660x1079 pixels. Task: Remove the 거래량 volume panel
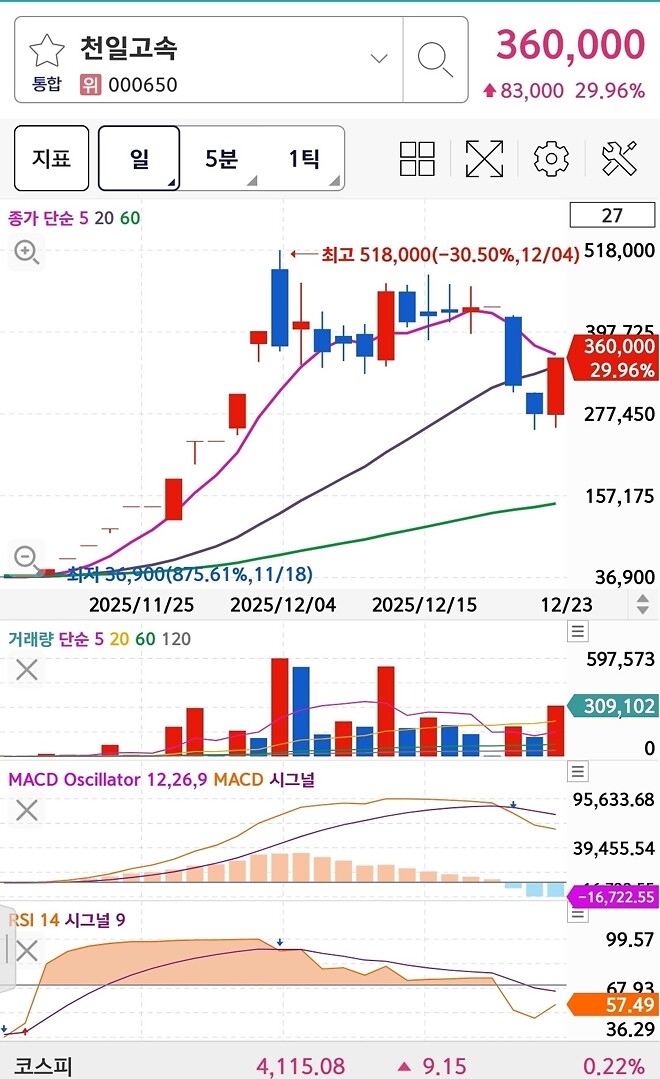point(27,670)
